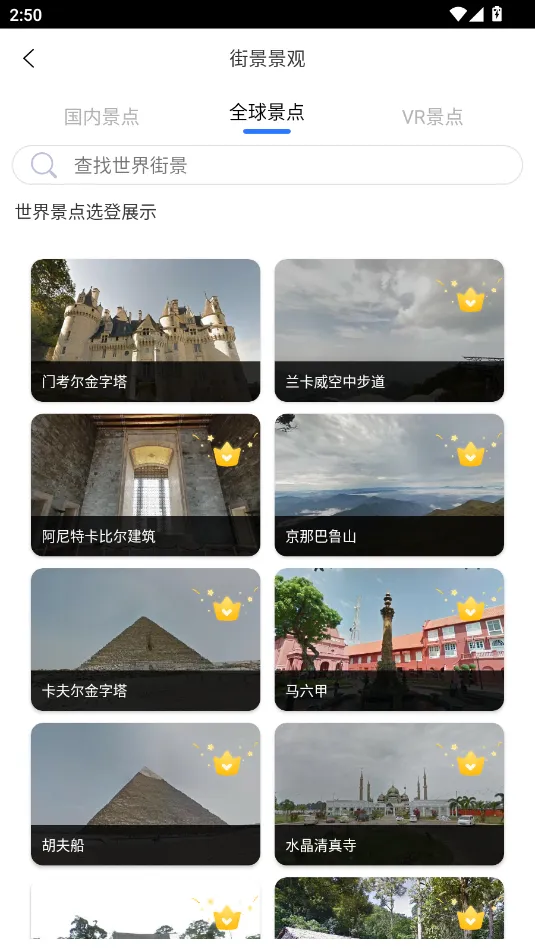Viewport: 535px width, 951px height.
Task: Select the 全球景点 tab
Action: tap(267, 112)
